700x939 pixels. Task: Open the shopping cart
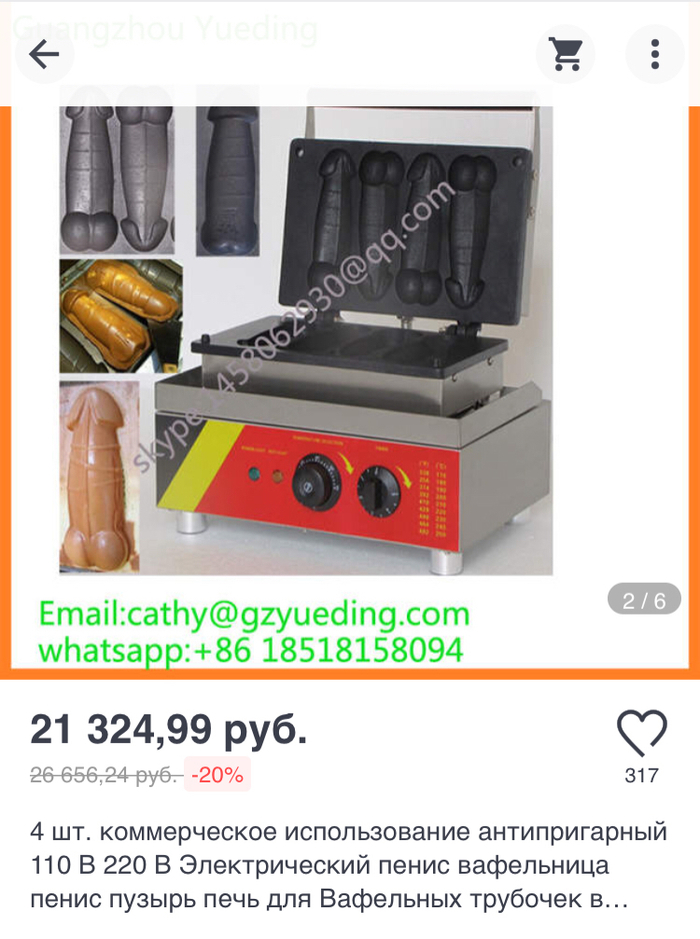point(566,54)
